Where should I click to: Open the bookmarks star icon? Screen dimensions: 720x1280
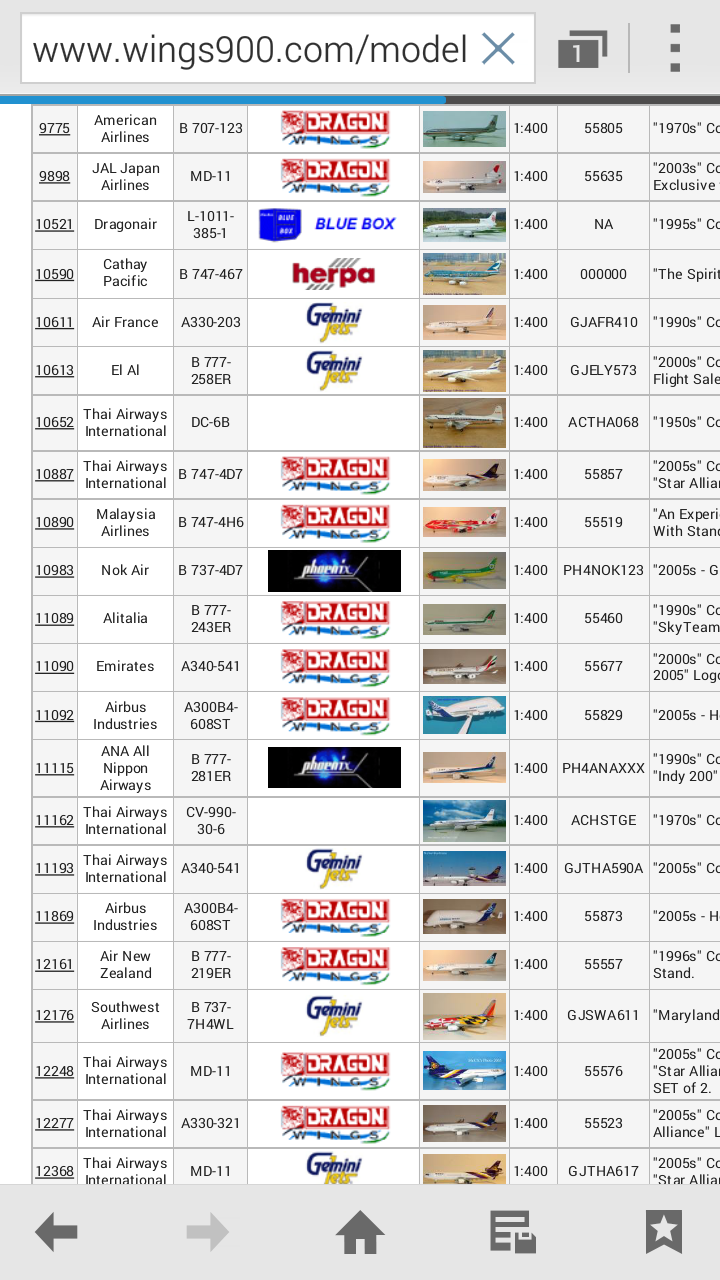[664, 1232]
